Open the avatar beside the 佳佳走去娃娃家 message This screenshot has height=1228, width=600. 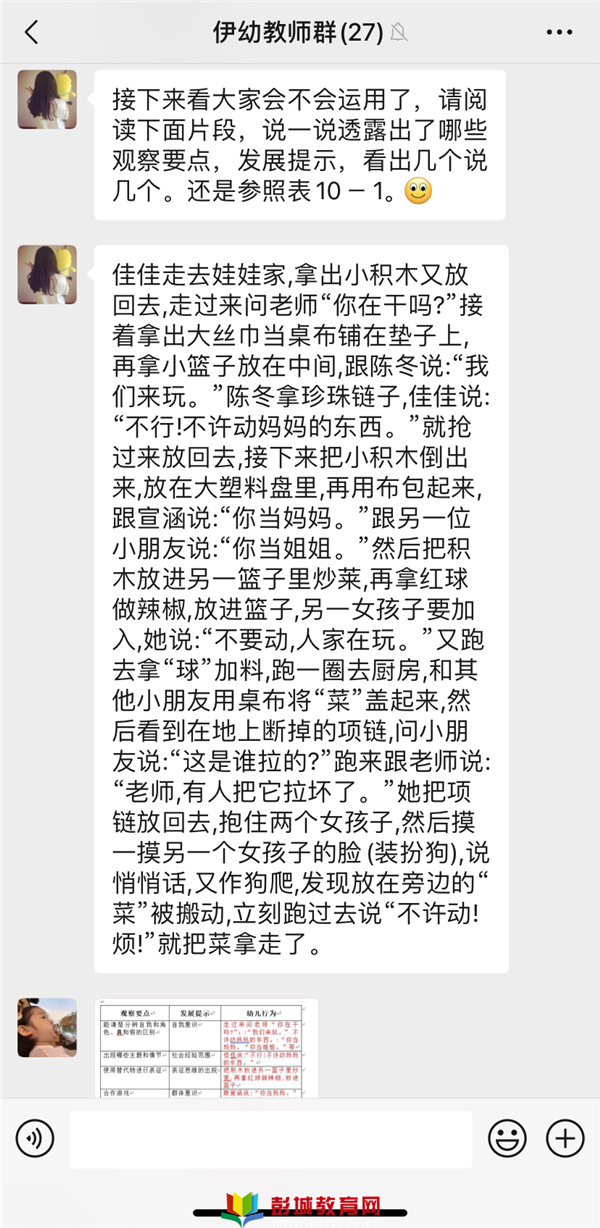[47, 274]
